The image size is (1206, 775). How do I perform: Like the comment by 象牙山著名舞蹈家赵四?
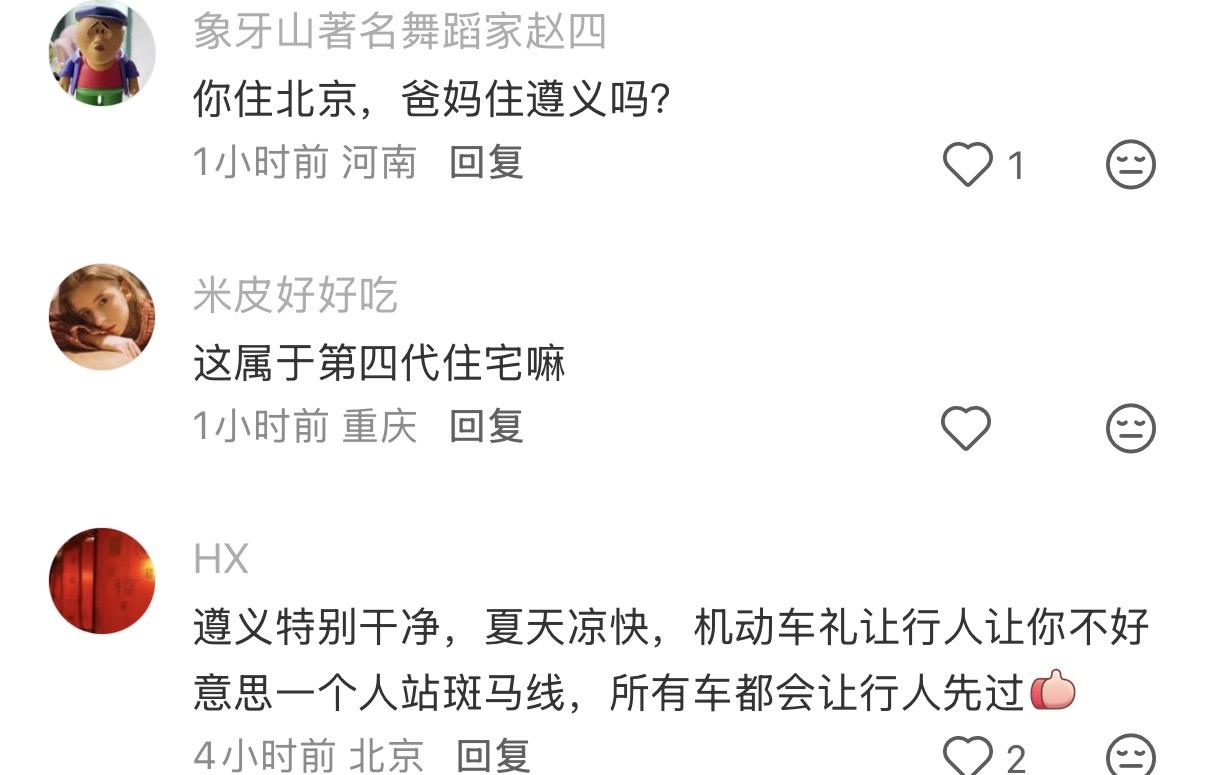967,165
